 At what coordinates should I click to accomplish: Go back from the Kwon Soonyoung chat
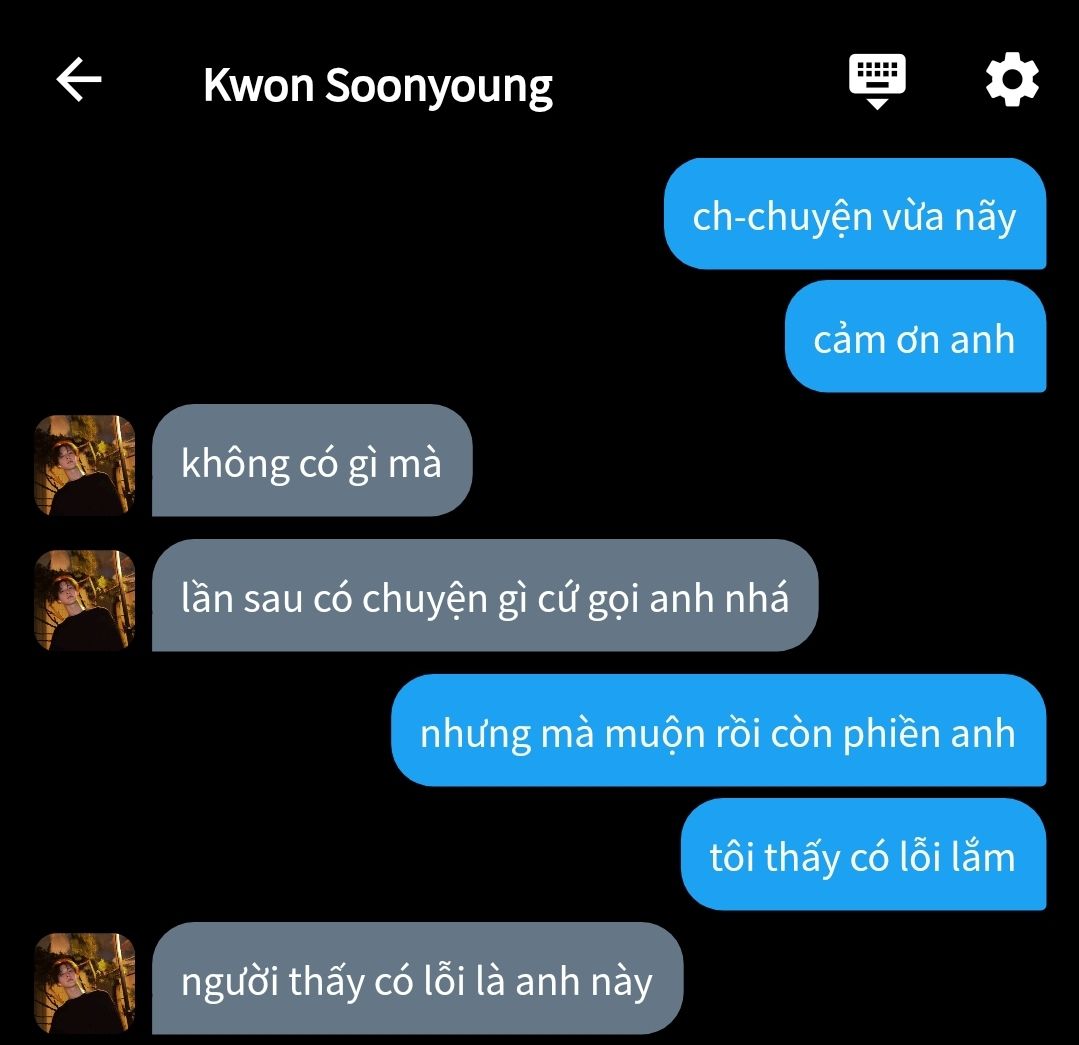(x=79, y=80)
